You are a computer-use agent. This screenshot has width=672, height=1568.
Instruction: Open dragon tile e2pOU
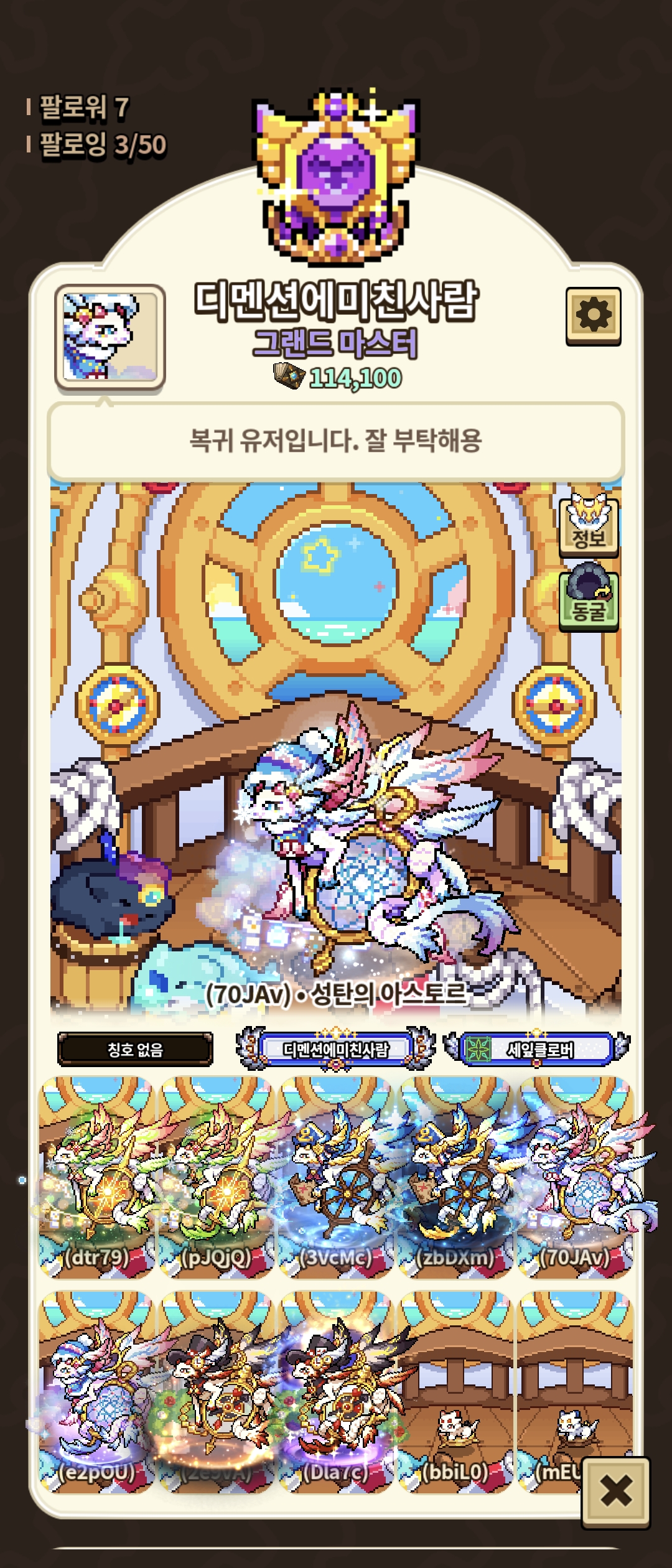(x=96, y=1391)
